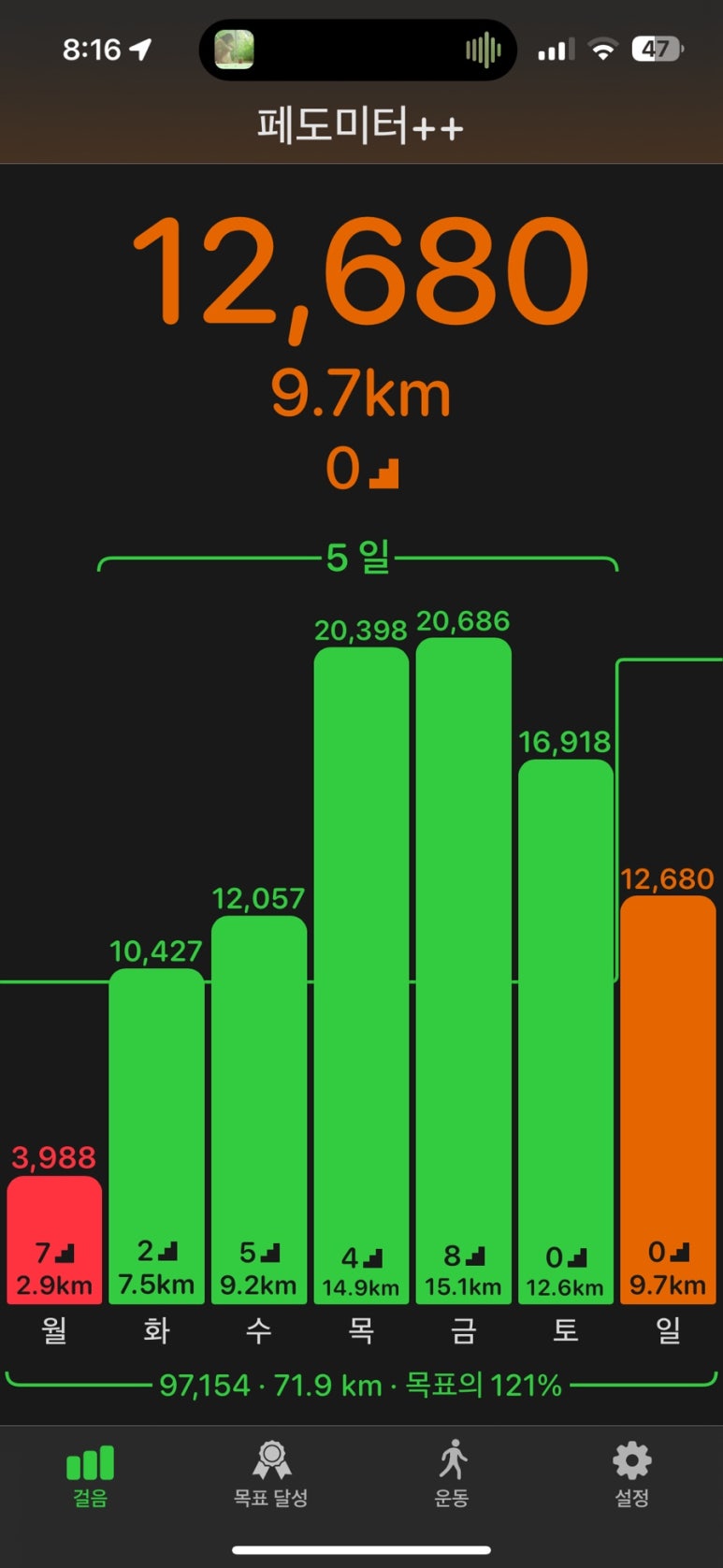The width and height of the screenshot is (723, 1568).
Task: Choose the 금 bar with 20,686 steps
Action: point(463,968)
